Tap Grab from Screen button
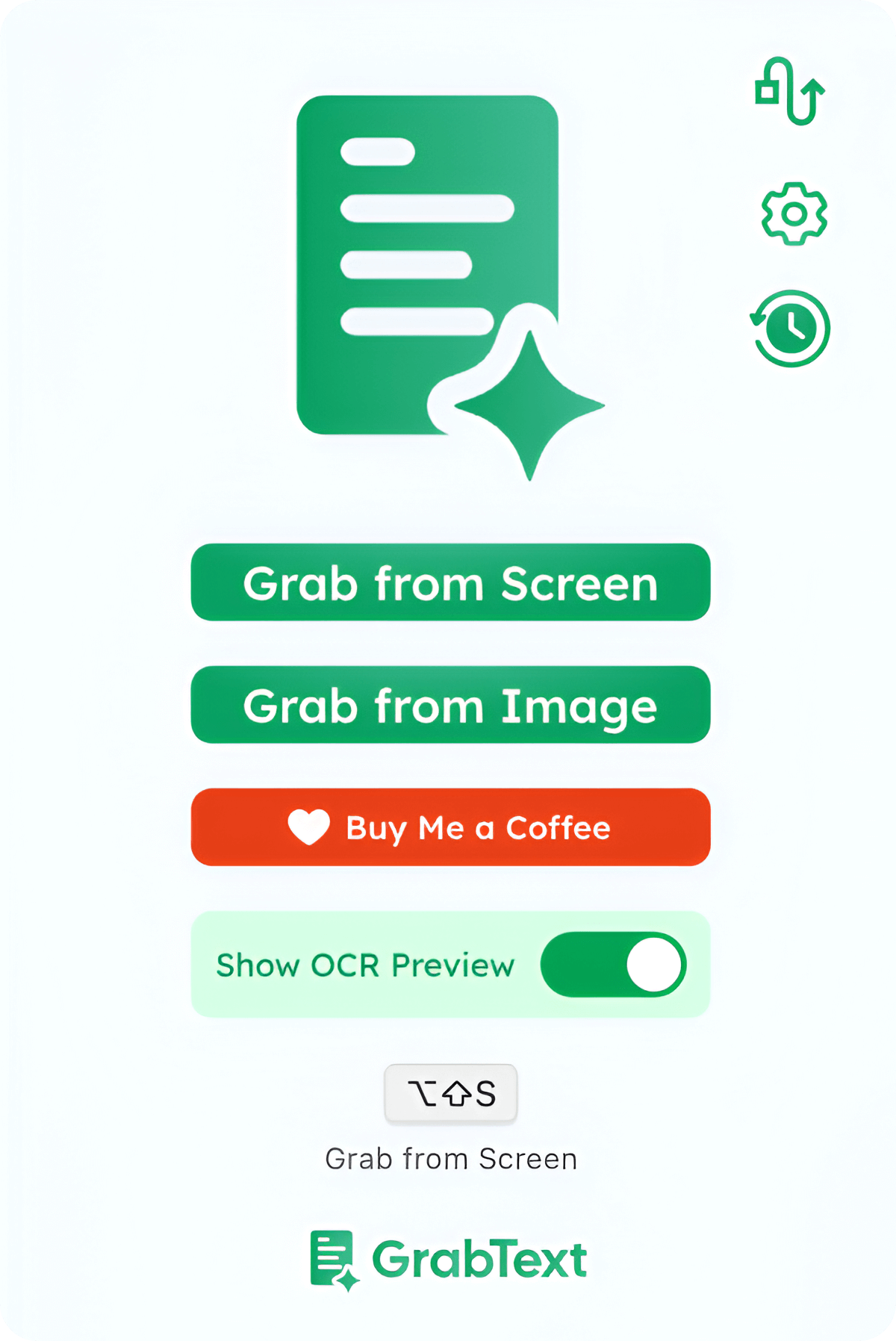The width and height of the screenshot is (896, 1341). point(450,582)
